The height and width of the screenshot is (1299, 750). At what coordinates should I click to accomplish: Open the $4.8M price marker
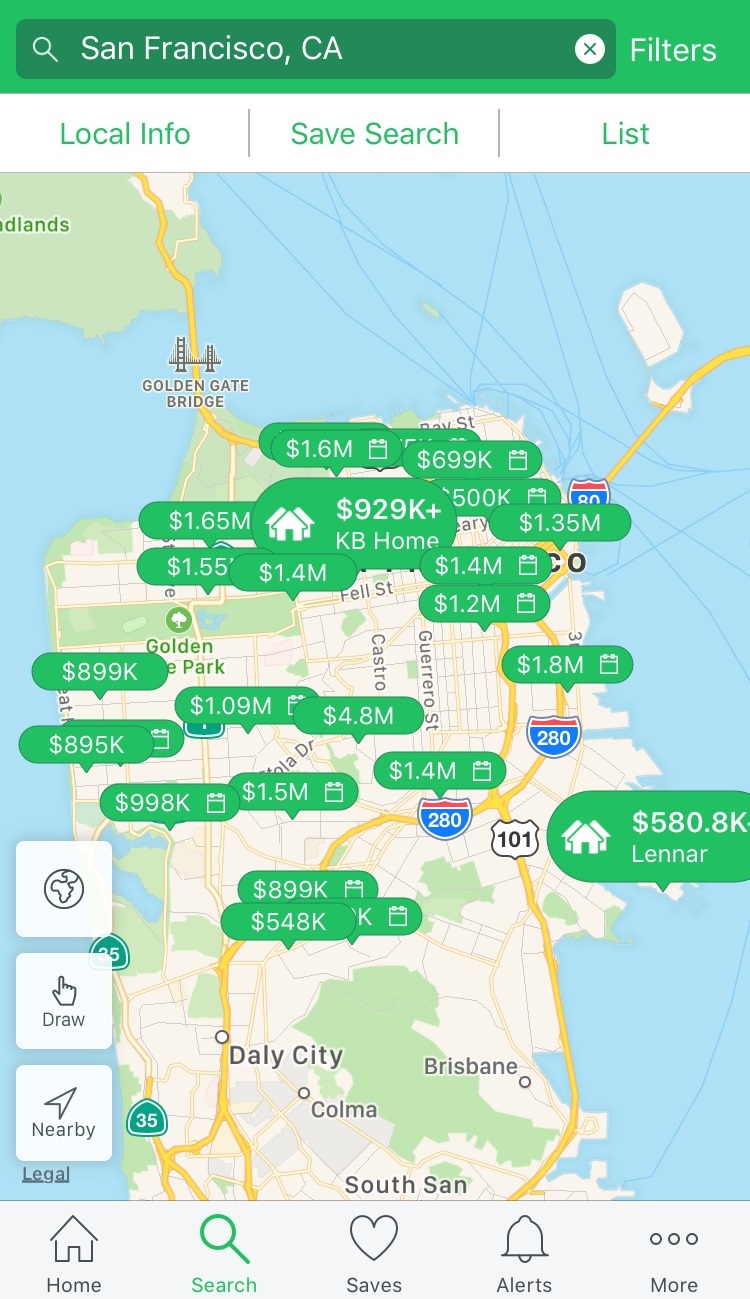click(359, 714)
